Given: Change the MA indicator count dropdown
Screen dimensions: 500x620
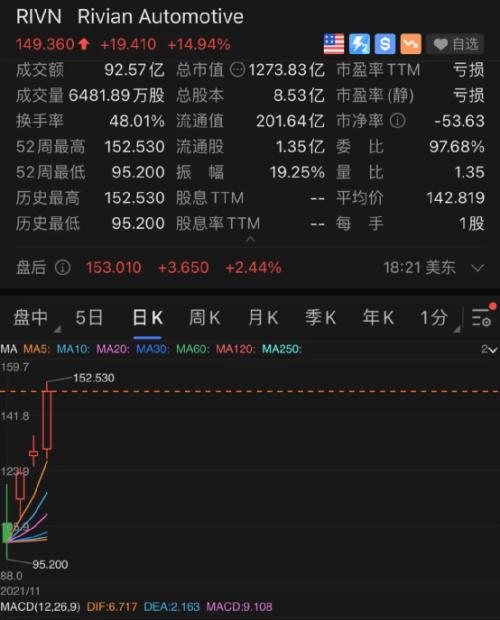Looking at the screenshot, I should tap(489, 350).
